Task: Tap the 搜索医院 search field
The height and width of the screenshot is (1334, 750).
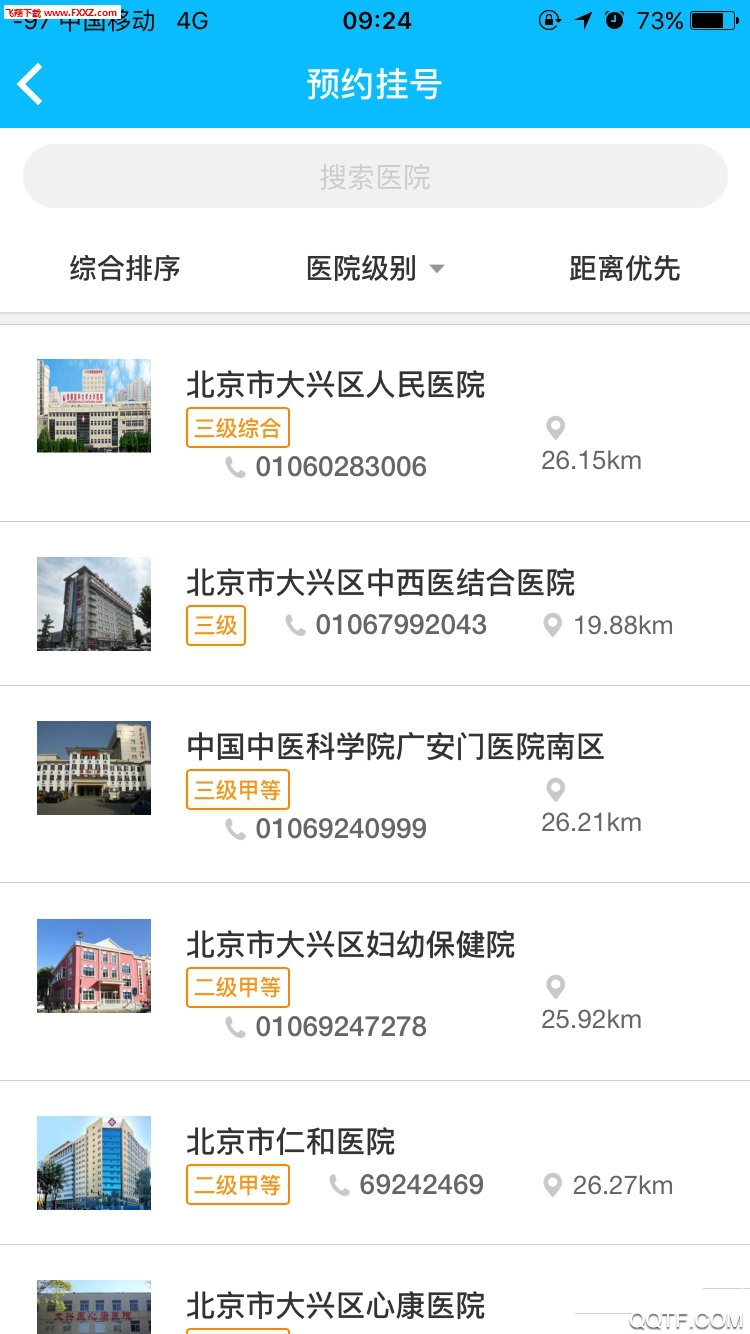Action: (x=375, y=176)
